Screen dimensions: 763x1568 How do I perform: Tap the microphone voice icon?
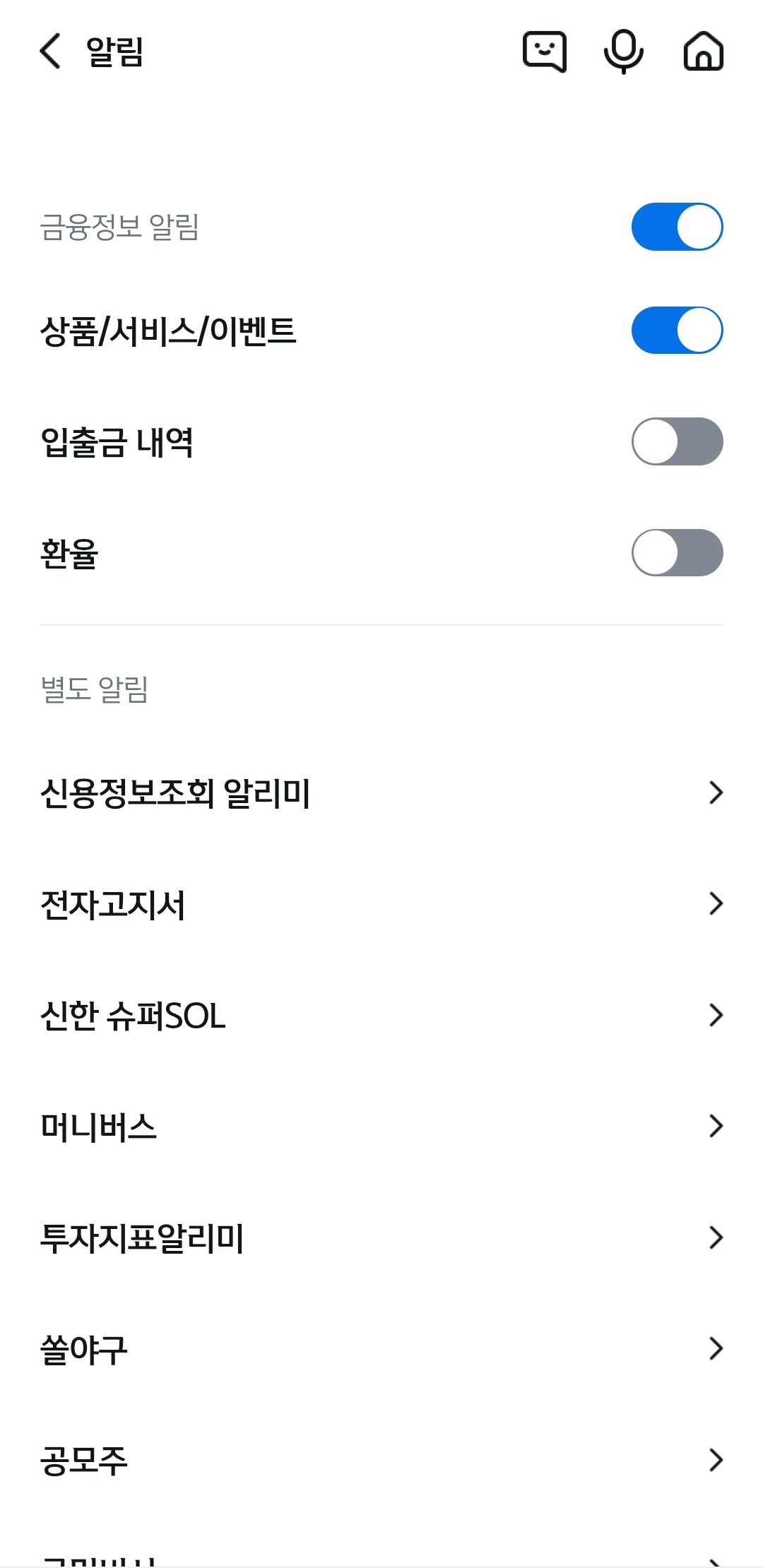(x=624, y=51)
